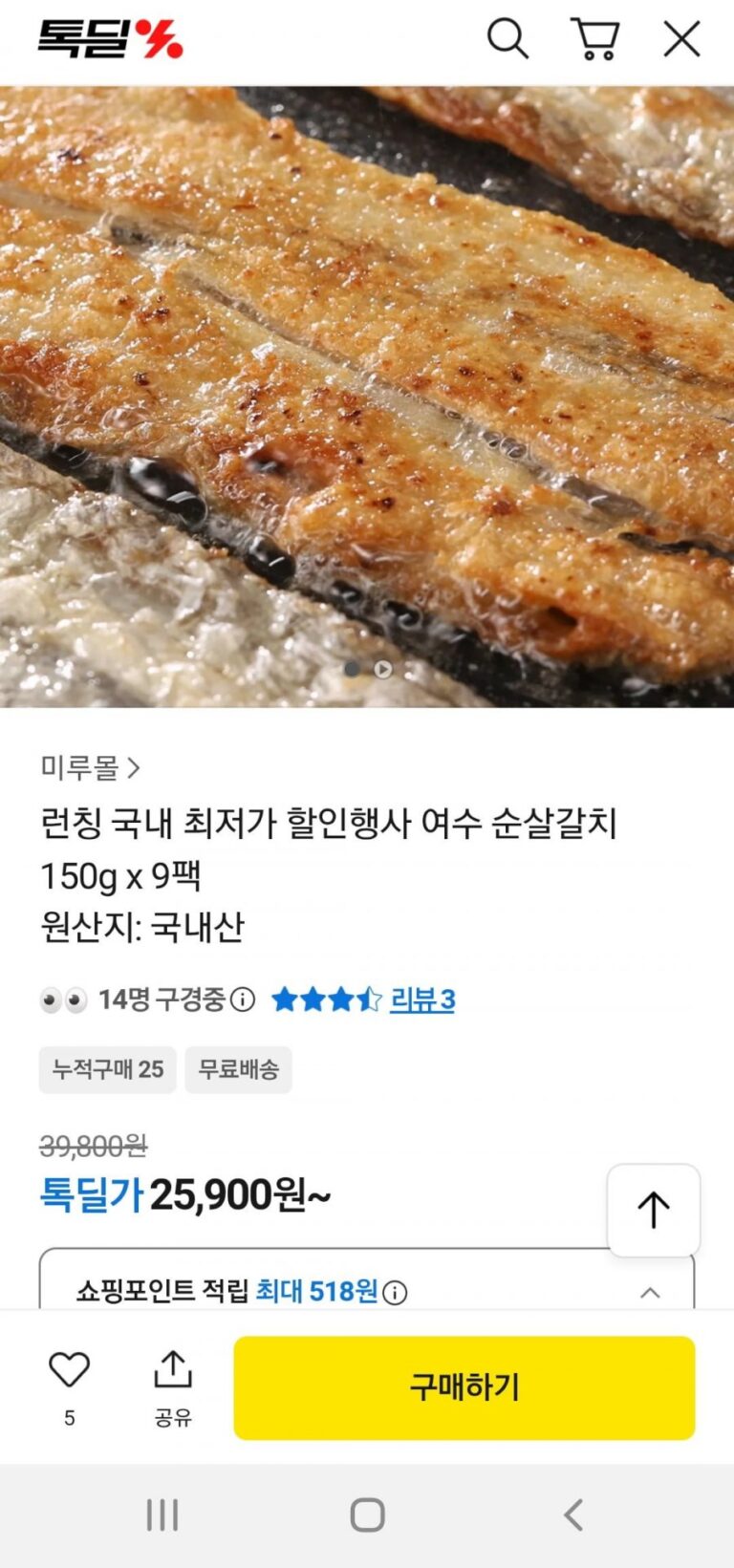Show shopping point info icon

point(395,1293)
